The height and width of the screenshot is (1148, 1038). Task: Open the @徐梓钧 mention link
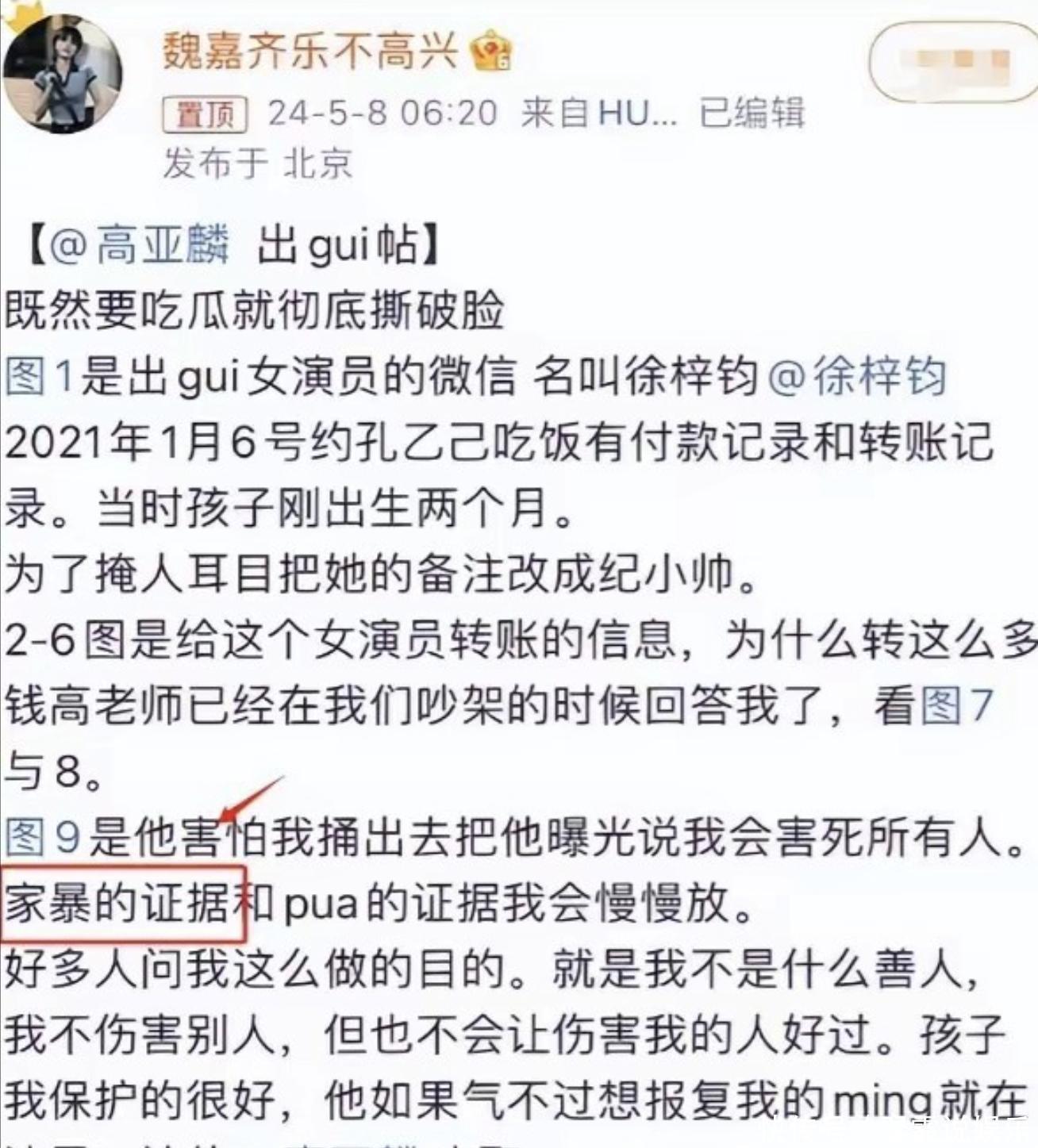pos(858,376)
